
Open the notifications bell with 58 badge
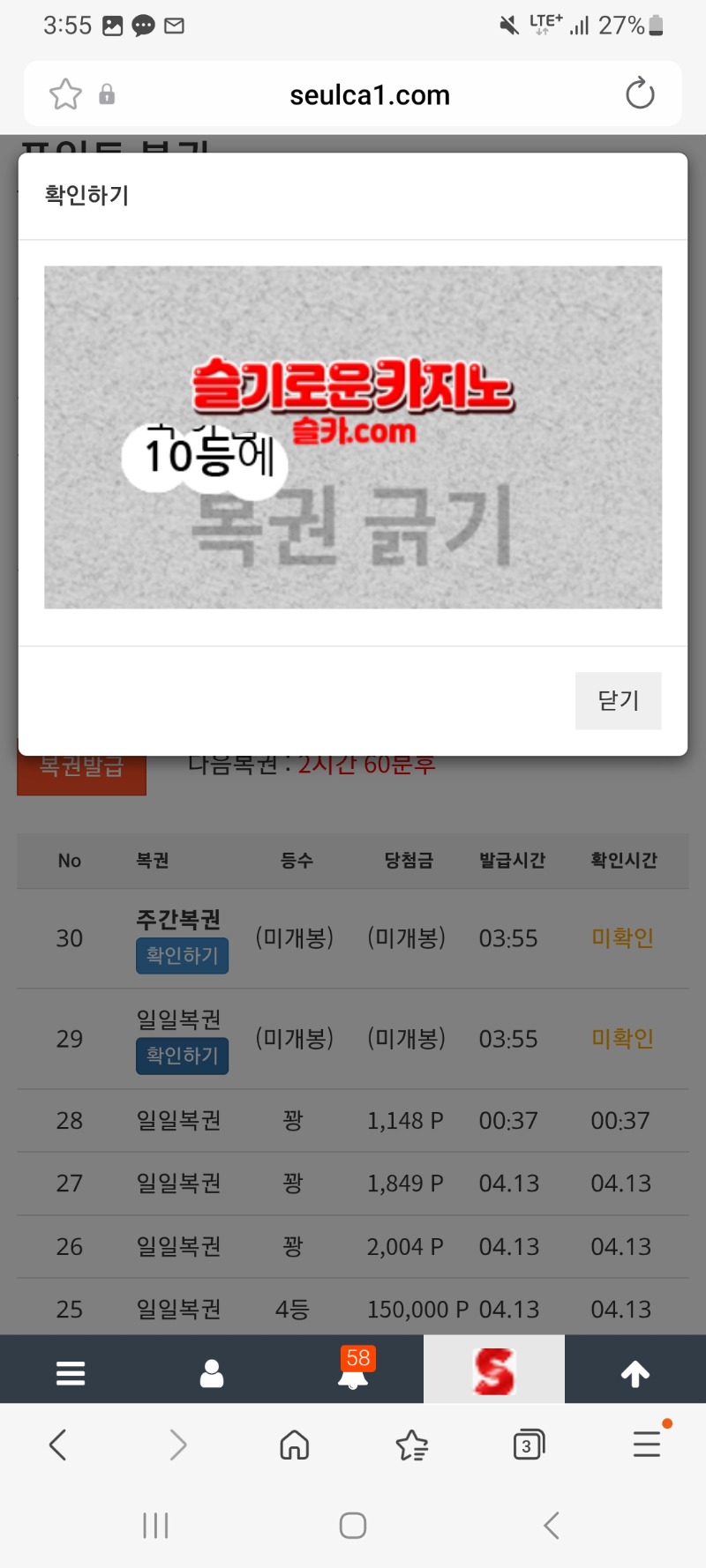tap(353, 1372)
